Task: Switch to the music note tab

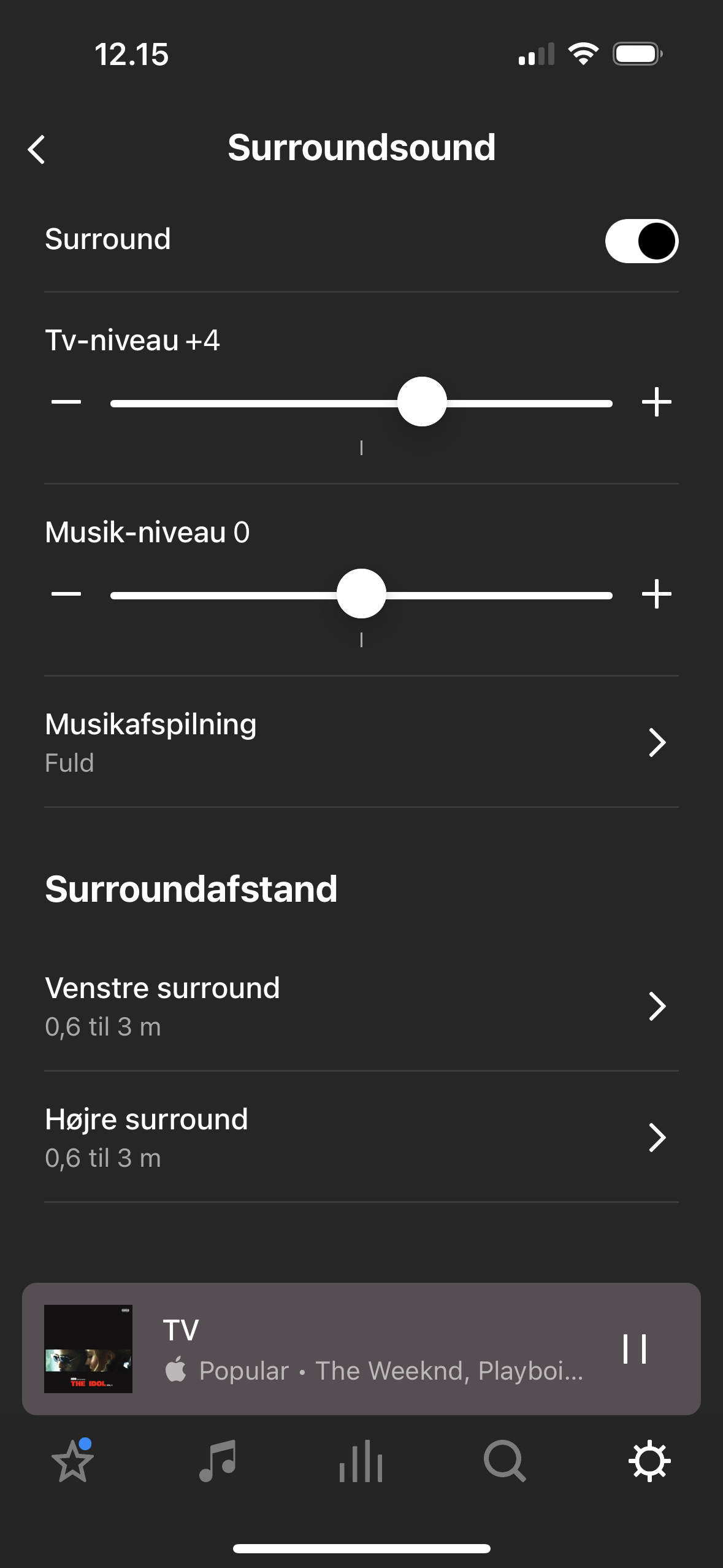Action: [x=217, y=1461]
